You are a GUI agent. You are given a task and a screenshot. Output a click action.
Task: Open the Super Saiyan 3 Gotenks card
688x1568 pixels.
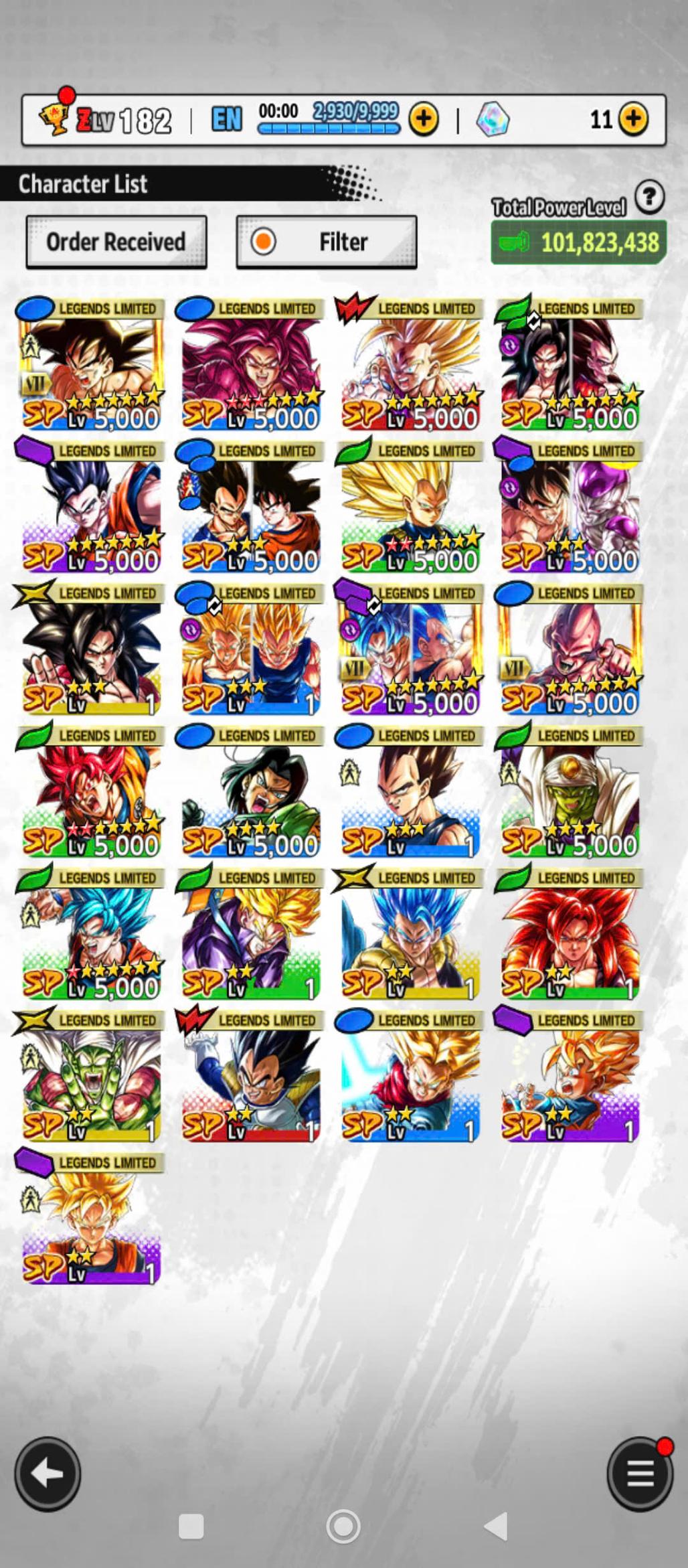point(410,365)
